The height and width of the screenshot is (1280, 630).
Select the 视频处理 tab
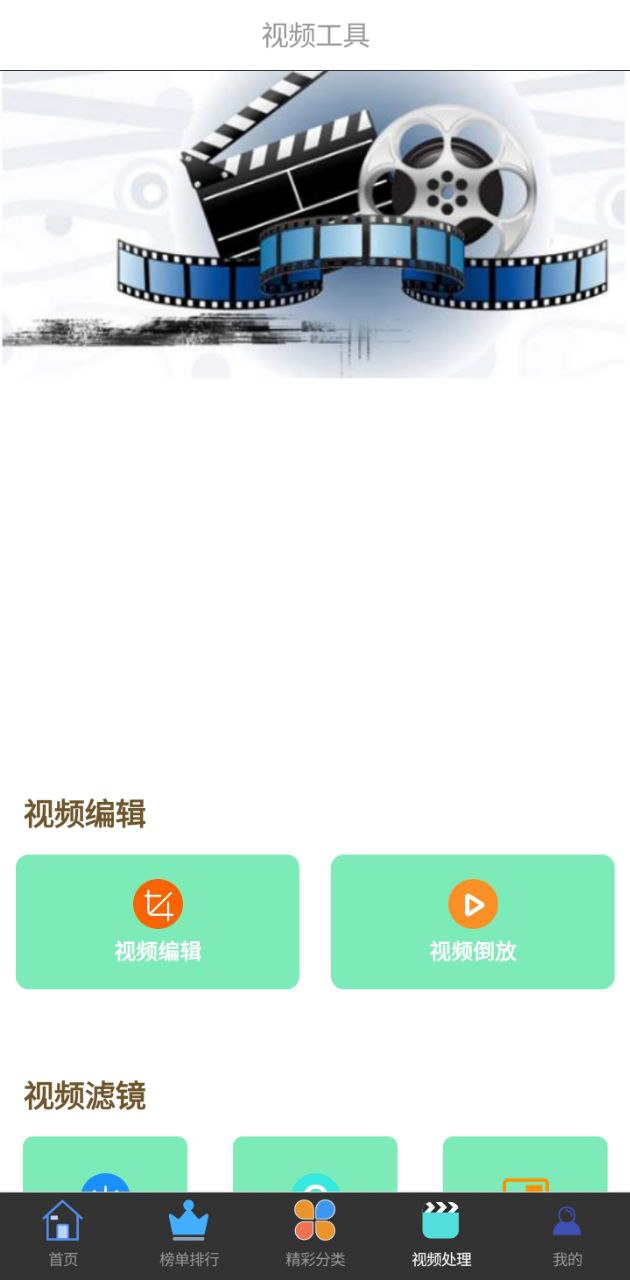[x=441, y=1236]
